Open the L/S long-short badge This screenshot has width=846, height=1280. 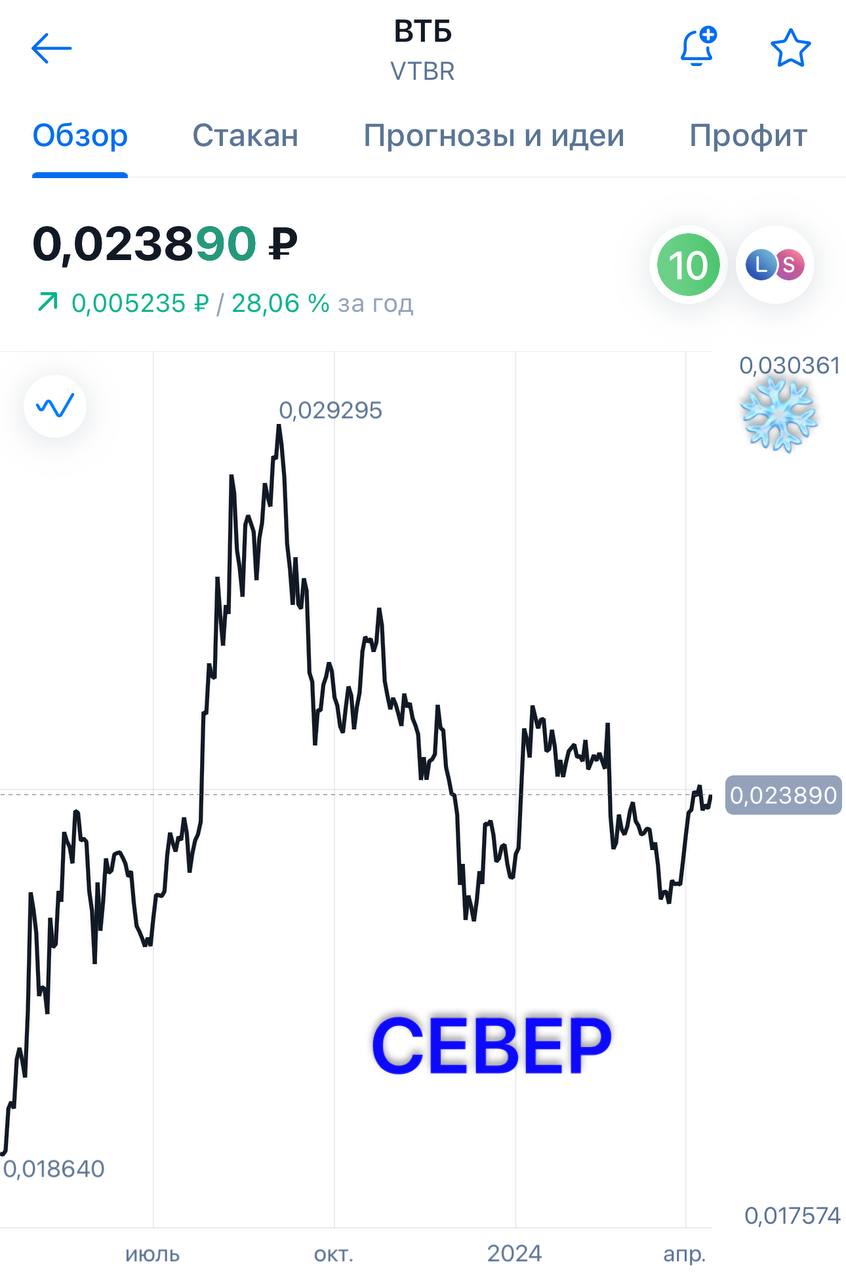click(x=775, y=265)
